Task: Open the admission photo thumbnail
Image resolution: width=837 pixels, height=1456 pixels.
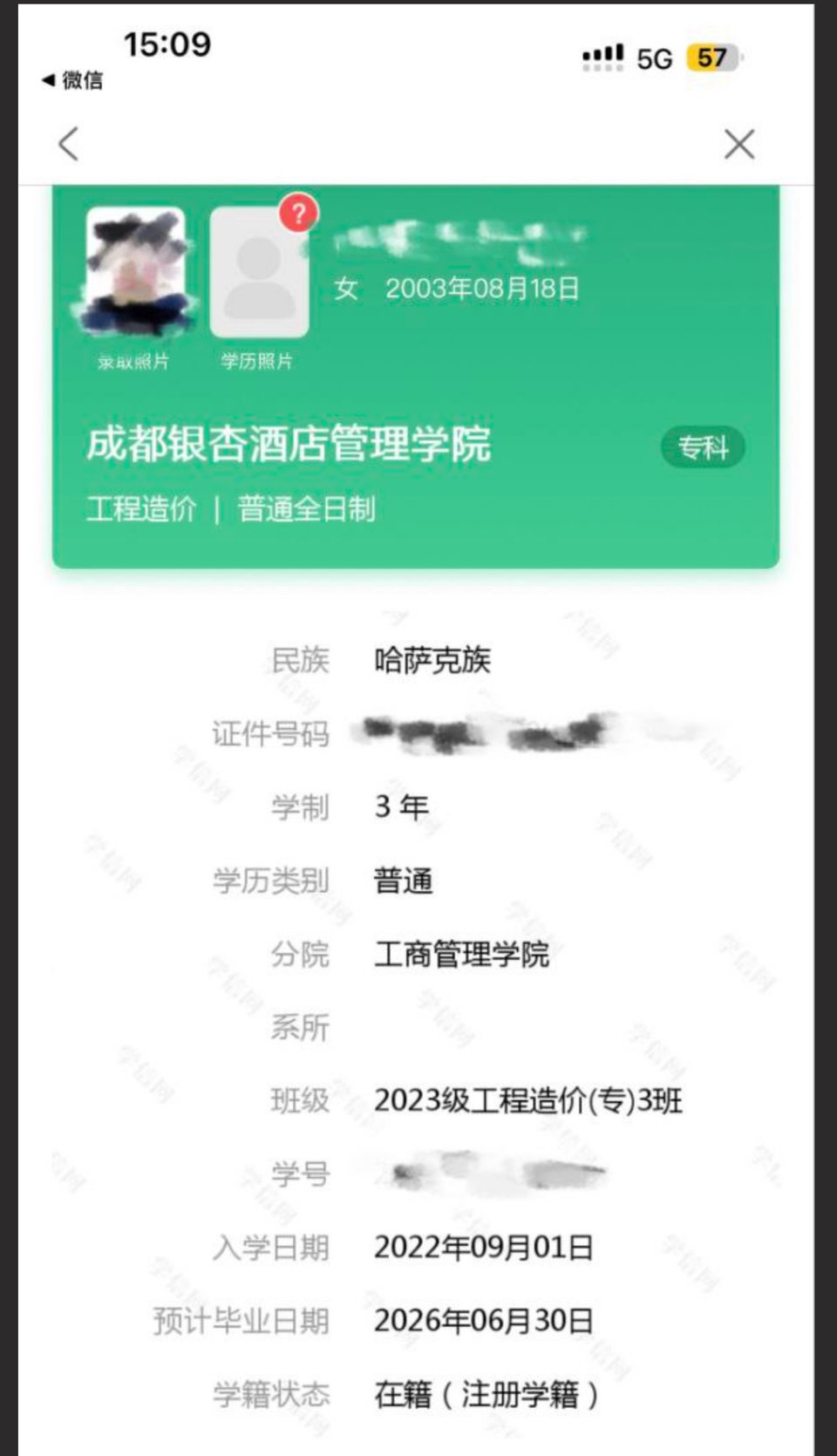Action: pyautogui.click(x=135, y=272)
